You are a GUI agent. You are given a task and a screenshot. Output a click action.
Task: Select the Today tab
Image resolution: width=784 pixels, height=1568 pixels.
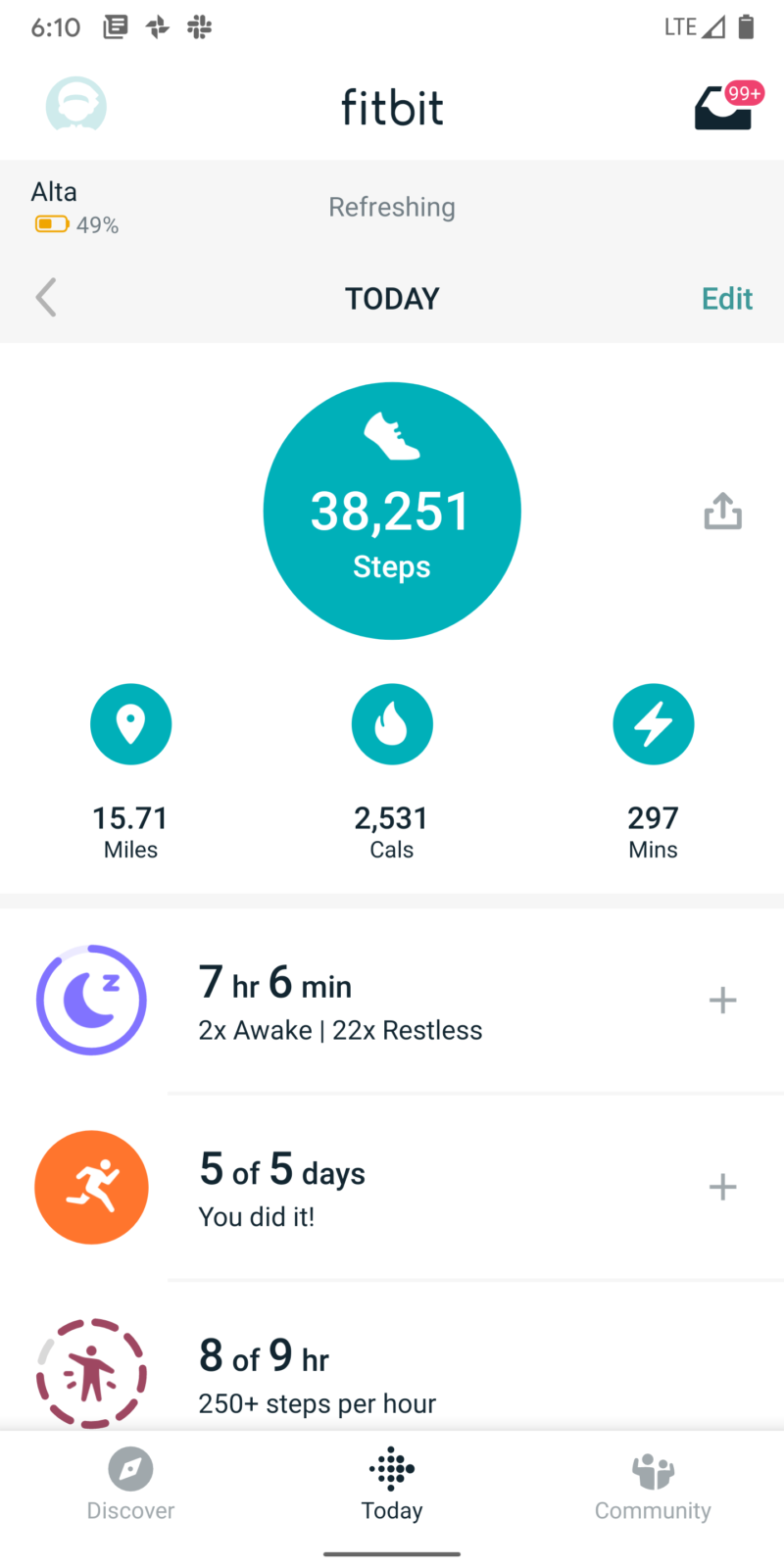(392, 1484)
